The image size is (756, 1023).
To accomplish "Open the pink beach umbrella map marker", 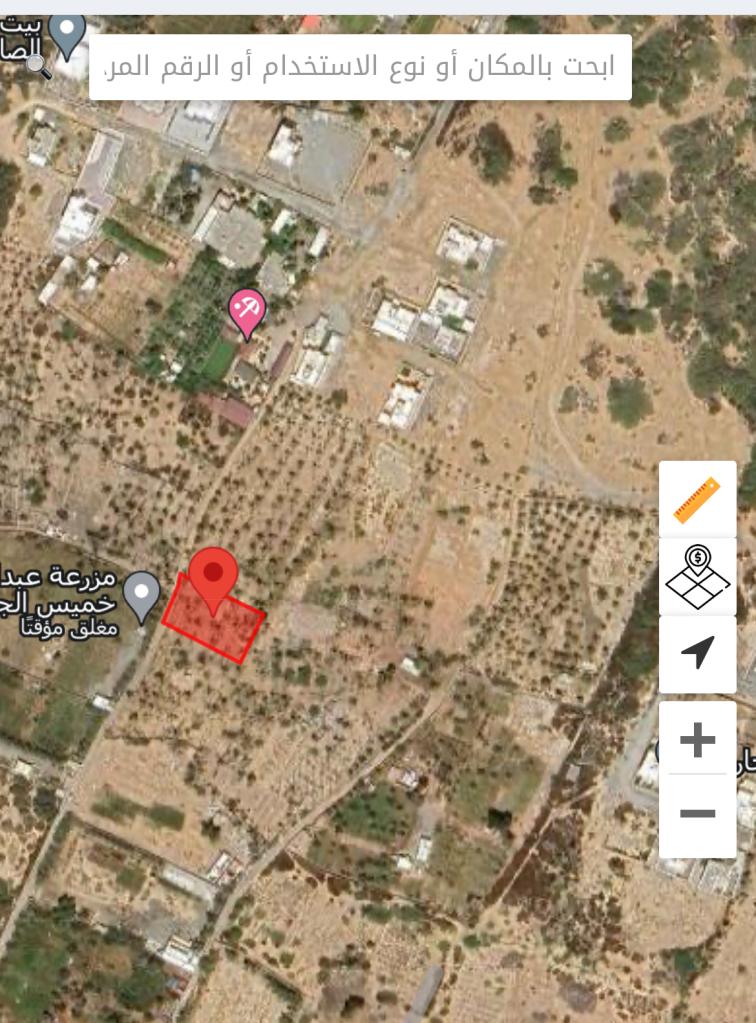I will click(246, 310).
